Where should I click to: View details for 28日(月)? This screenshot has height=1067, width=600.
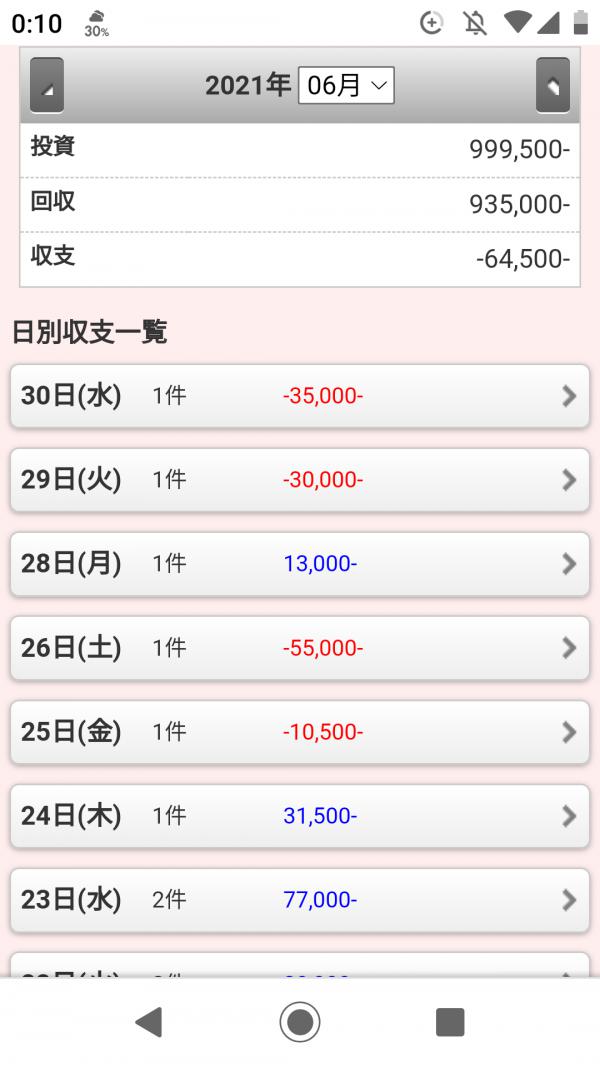pos(300,564)
